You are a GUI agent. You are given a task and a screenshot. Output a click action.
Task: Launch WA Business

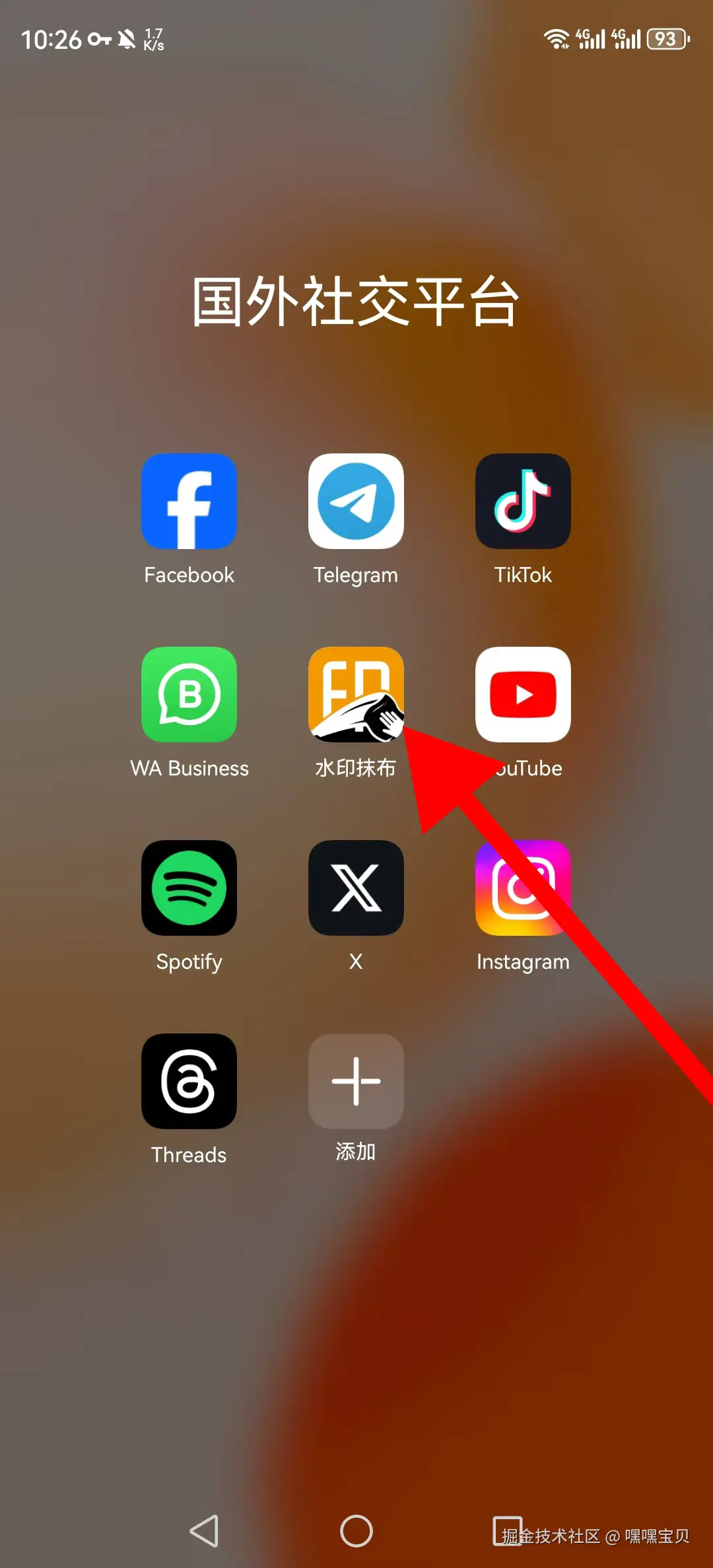pos(189,694)
